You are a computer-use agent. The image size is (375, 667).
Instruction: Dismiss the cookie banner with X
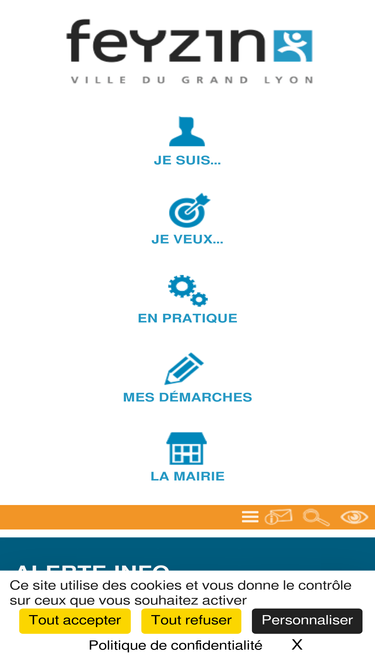(x=297, y=645)
